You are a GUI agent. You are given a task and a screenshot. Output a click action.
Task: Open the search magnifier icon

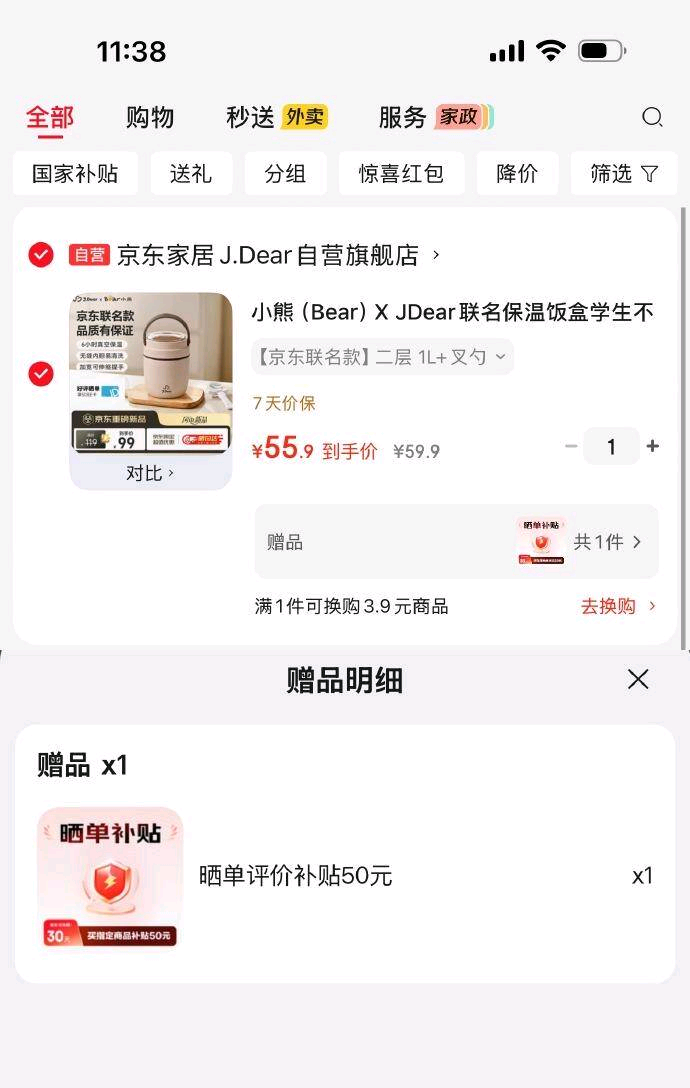[x=652, y=117]
